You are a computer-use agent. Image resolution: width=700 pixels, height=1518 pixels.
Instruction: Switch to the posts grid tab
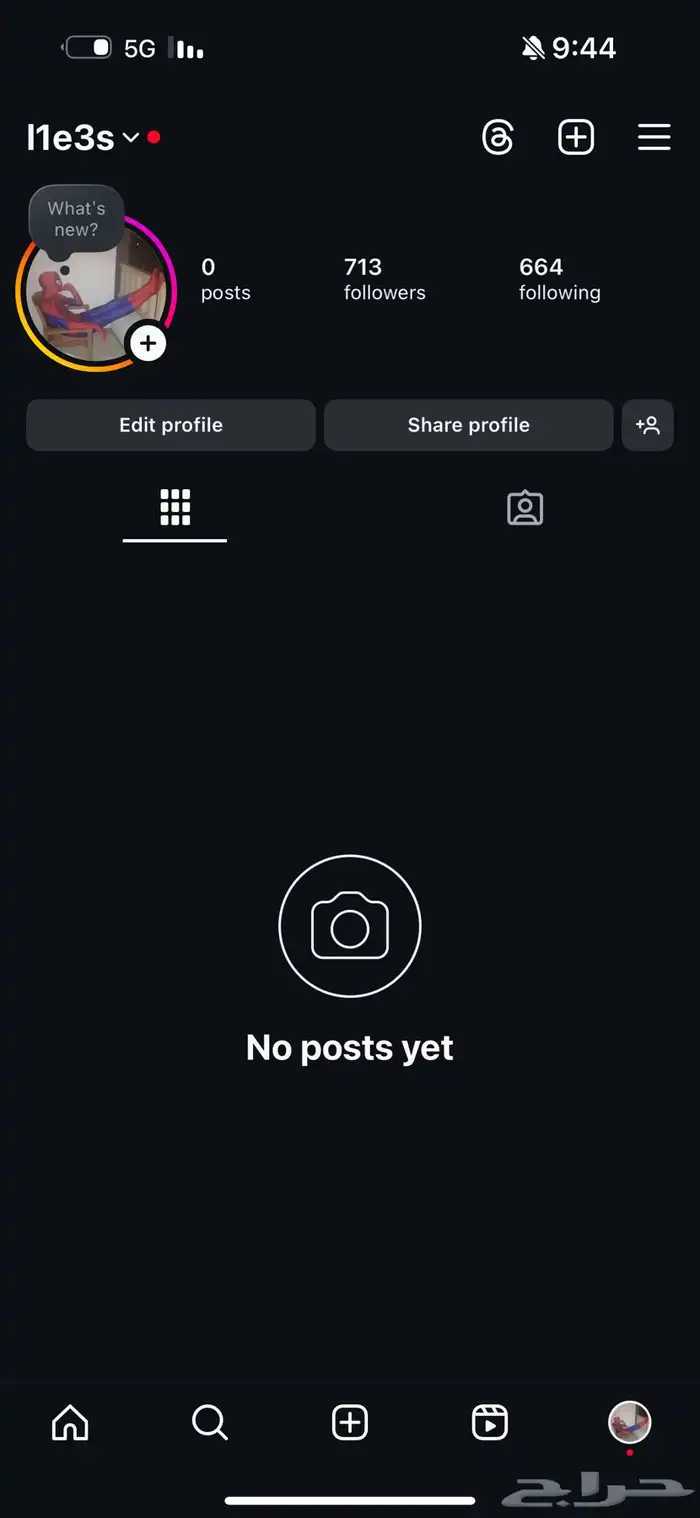175,508
